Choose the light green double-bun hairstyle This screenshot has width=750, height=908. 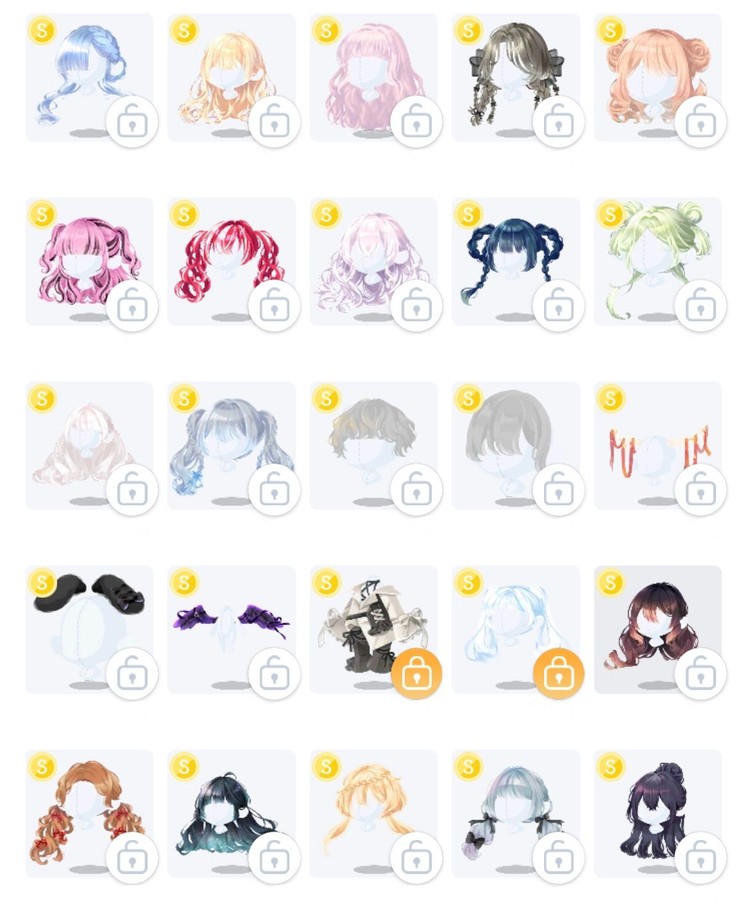click(x=656, y=262)
